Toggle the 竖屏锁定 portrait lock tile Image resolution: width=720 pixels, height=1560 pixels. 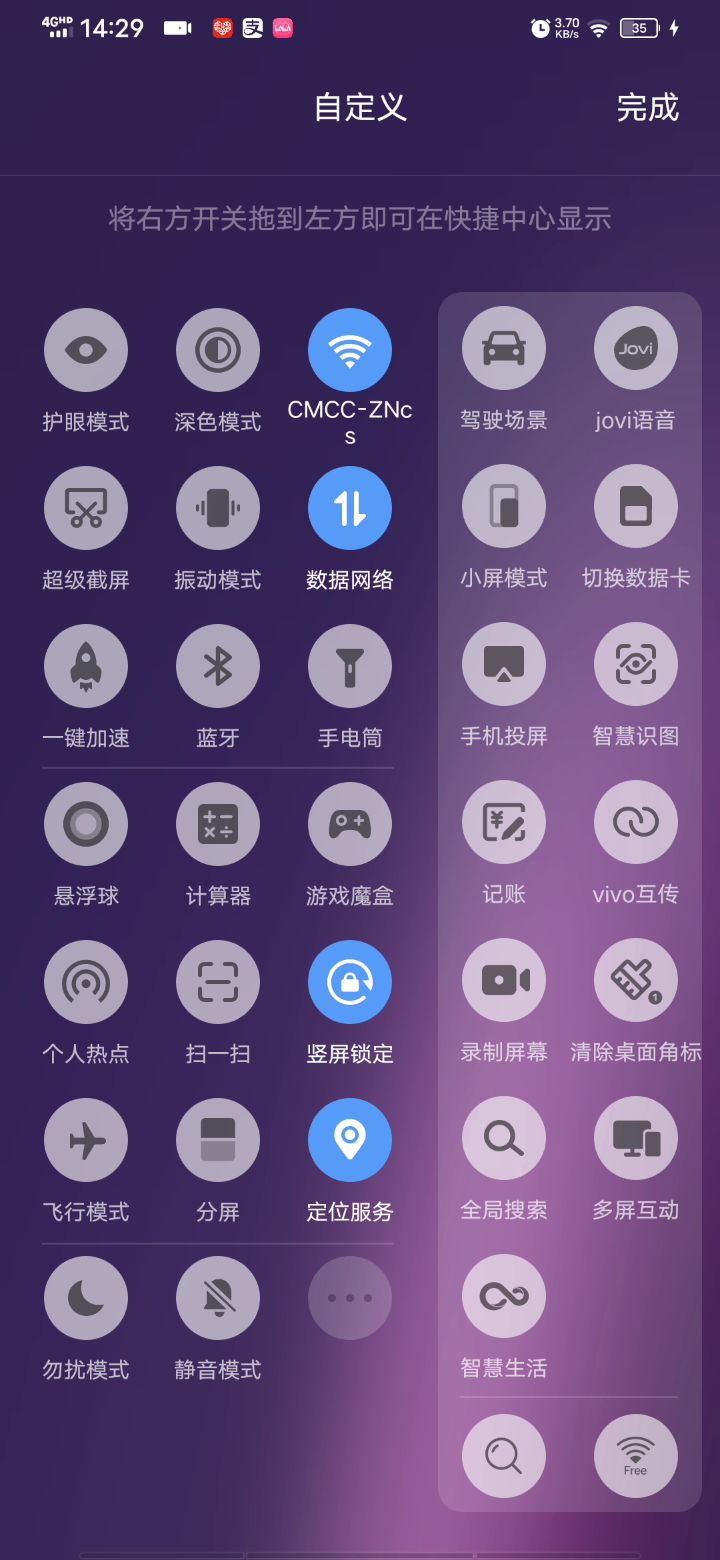tap(350, 982)
